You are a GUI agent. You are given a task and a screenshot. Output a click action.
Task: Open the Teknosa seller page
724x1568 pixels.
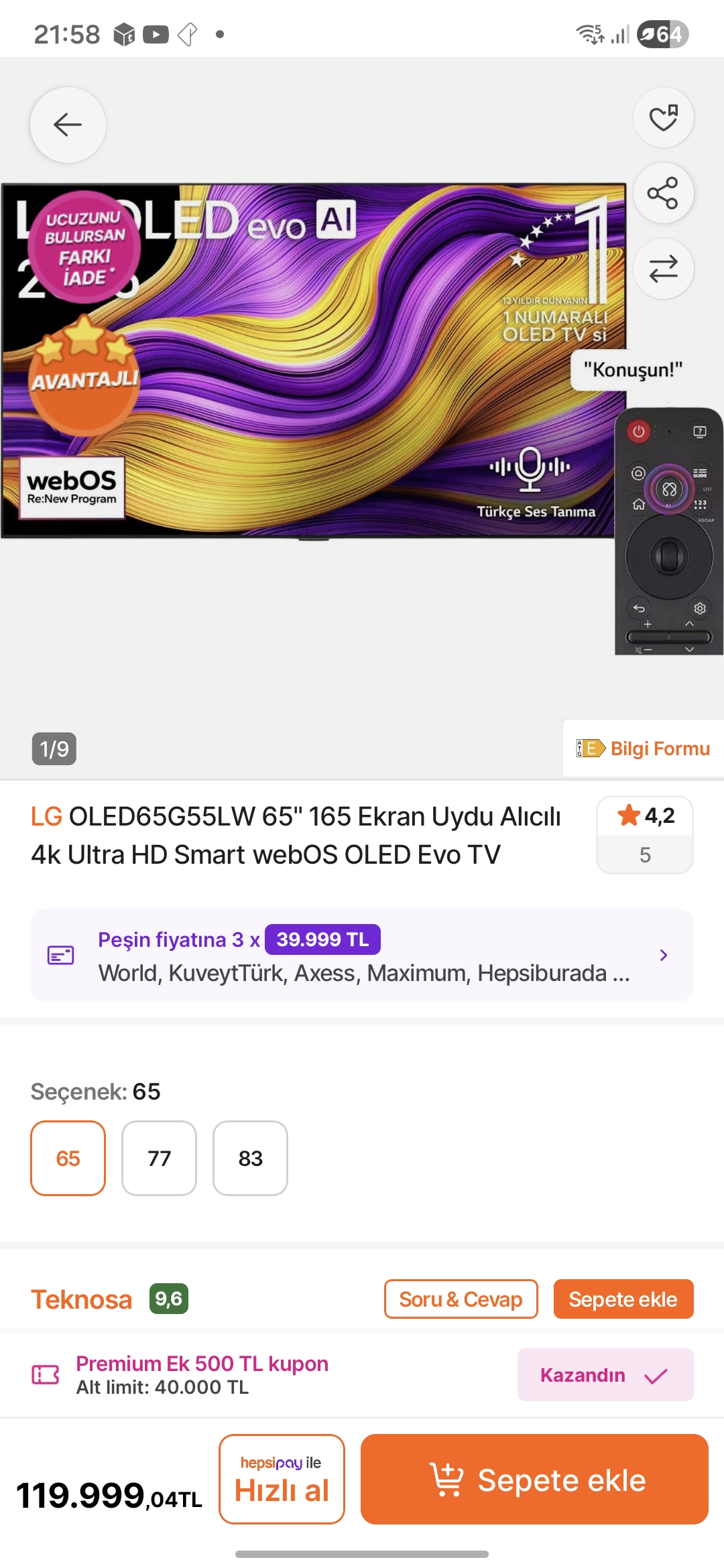coord(82,1299)
